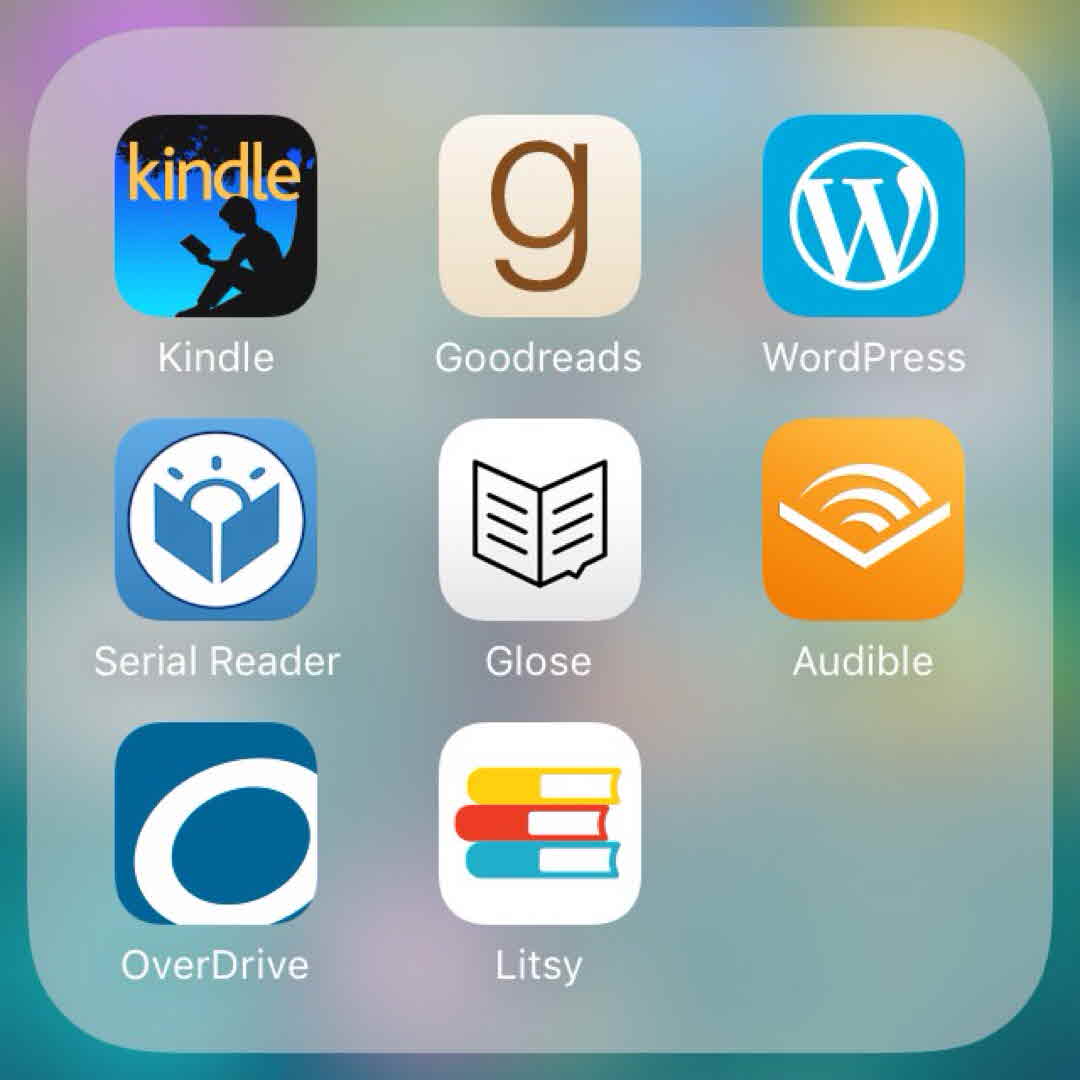This screenshot has width=1080, height=1080.
Task: Open the Kindle app
Action: coord(216,215)
